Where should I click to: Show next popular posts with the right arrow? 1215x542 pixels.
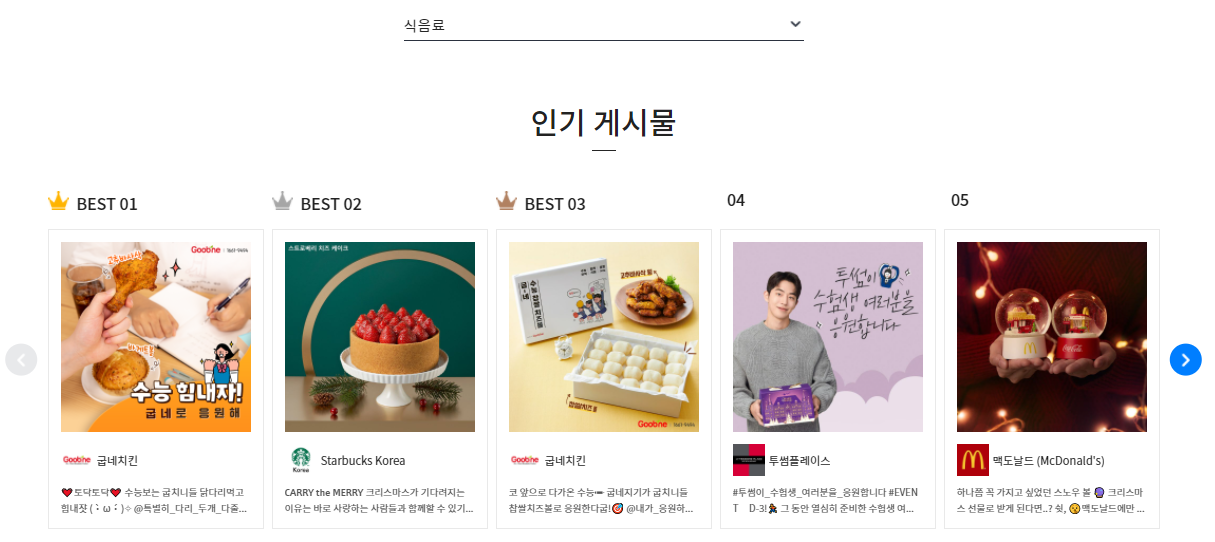coord(1185,360)
